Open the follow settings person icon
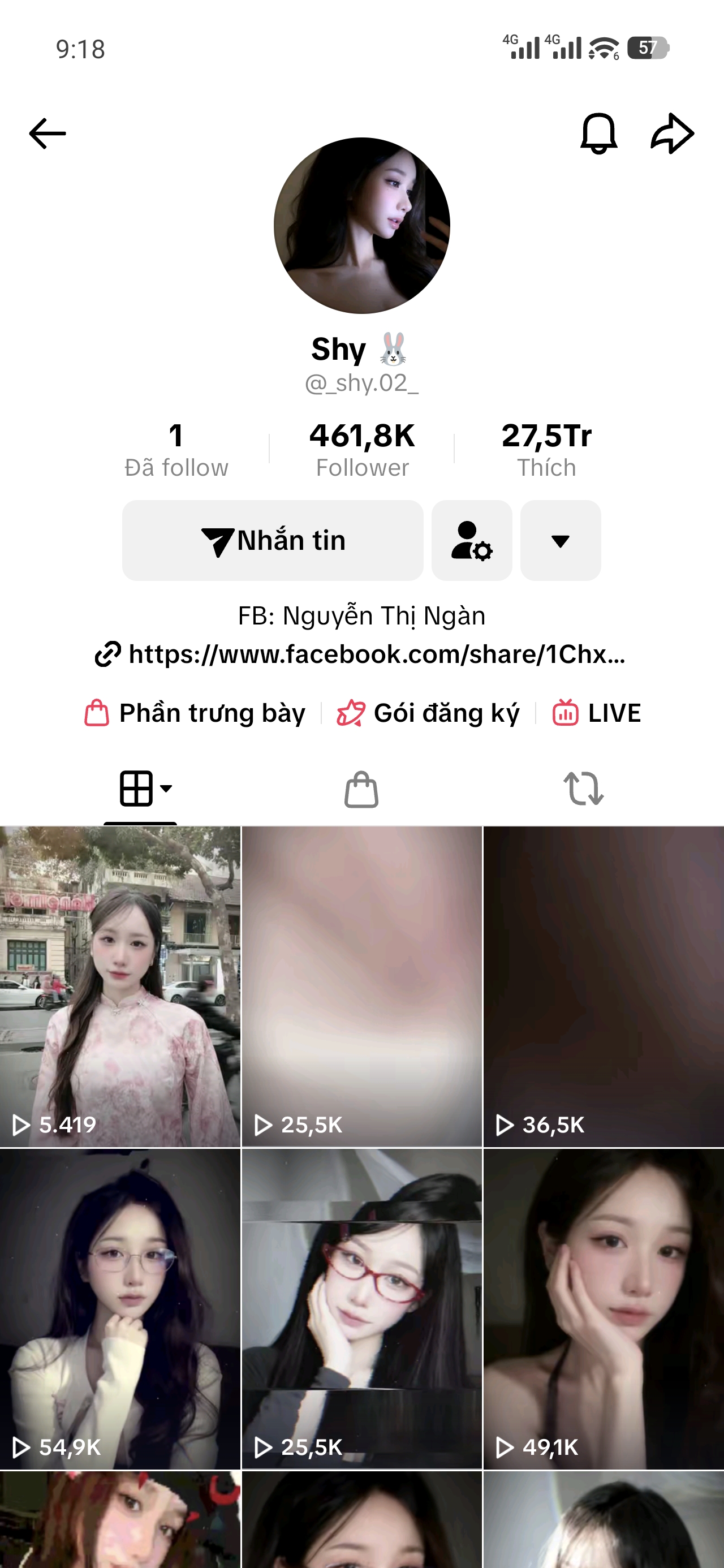The height and width of the screenshot is (1568, 724). pyautogui.click(x=472, y=541)
